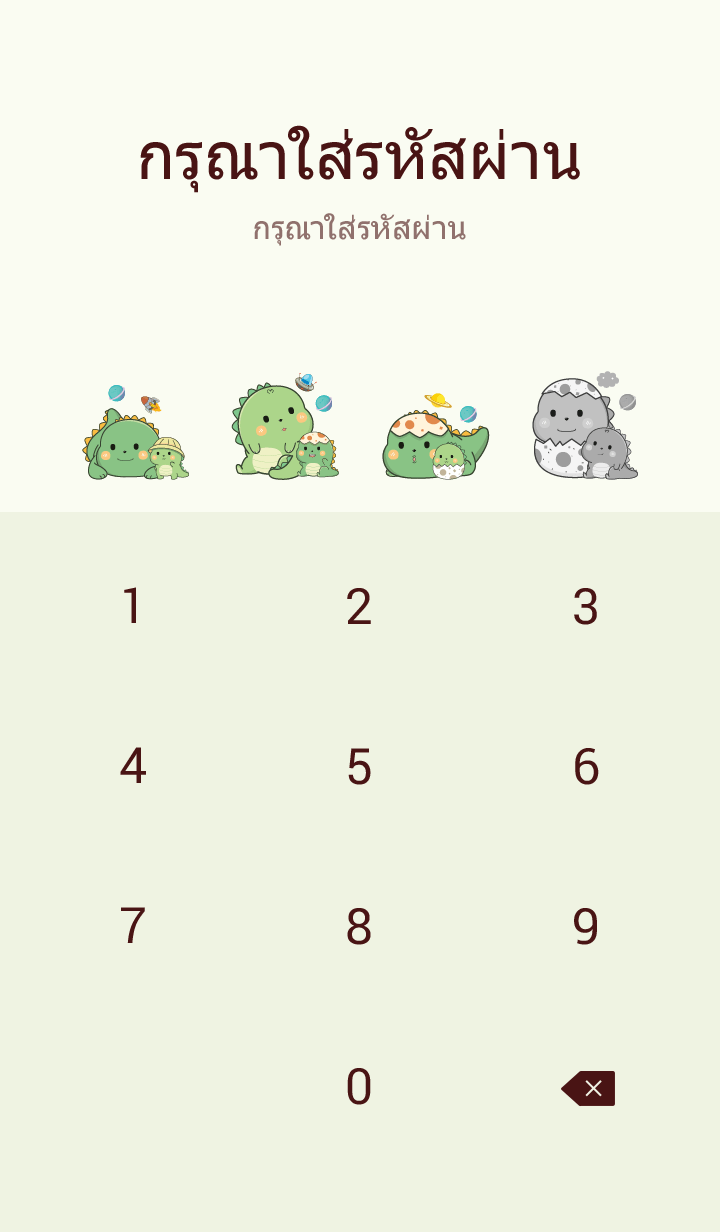
Task: Select digit 3 on the keypad
Action: pyautogui.click(x=586, y=607)
